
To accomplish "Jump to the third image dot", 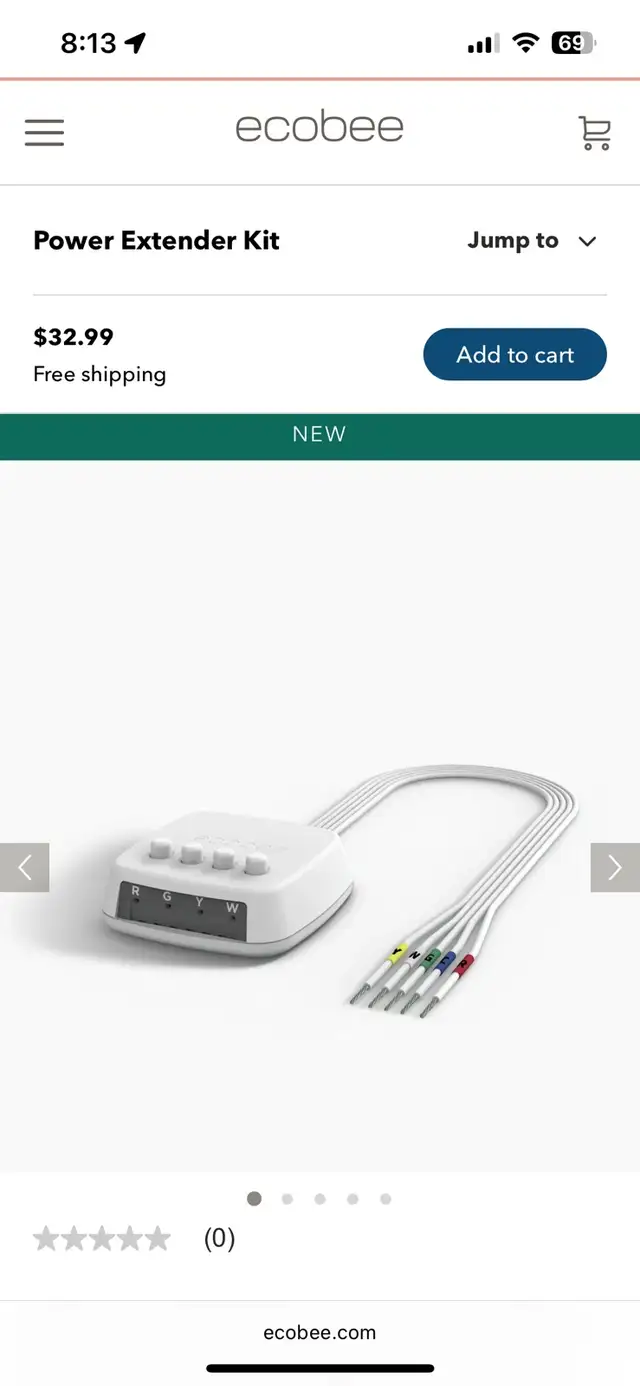I will [x=320, y=1199].
